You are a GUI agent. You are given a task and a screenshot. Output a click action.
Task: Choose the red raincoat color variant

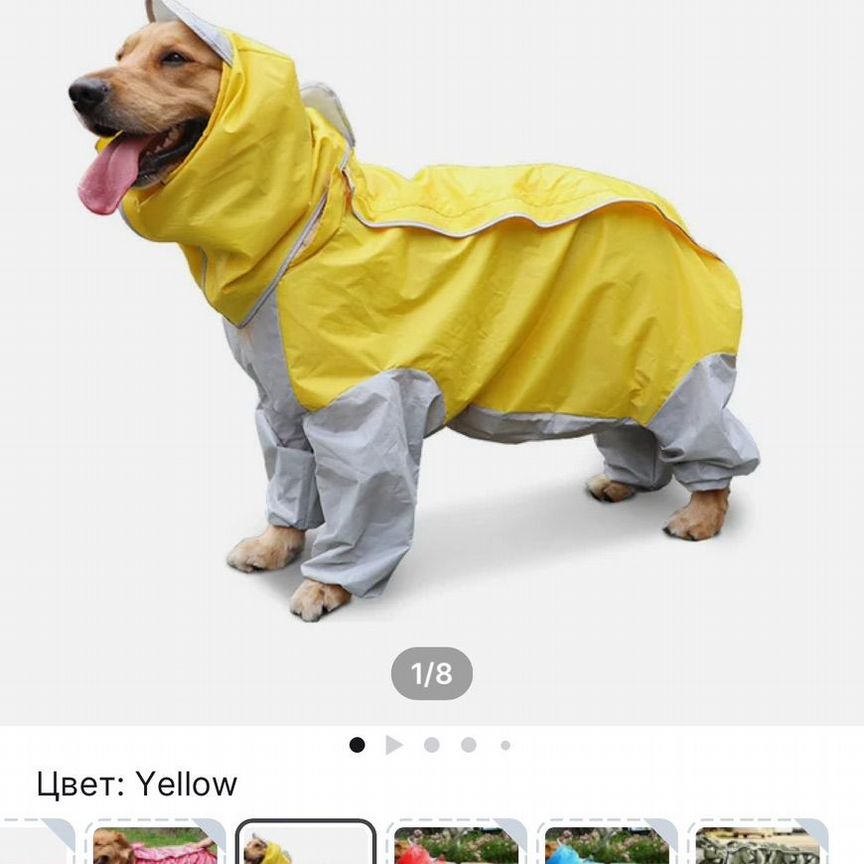point(456,843)
